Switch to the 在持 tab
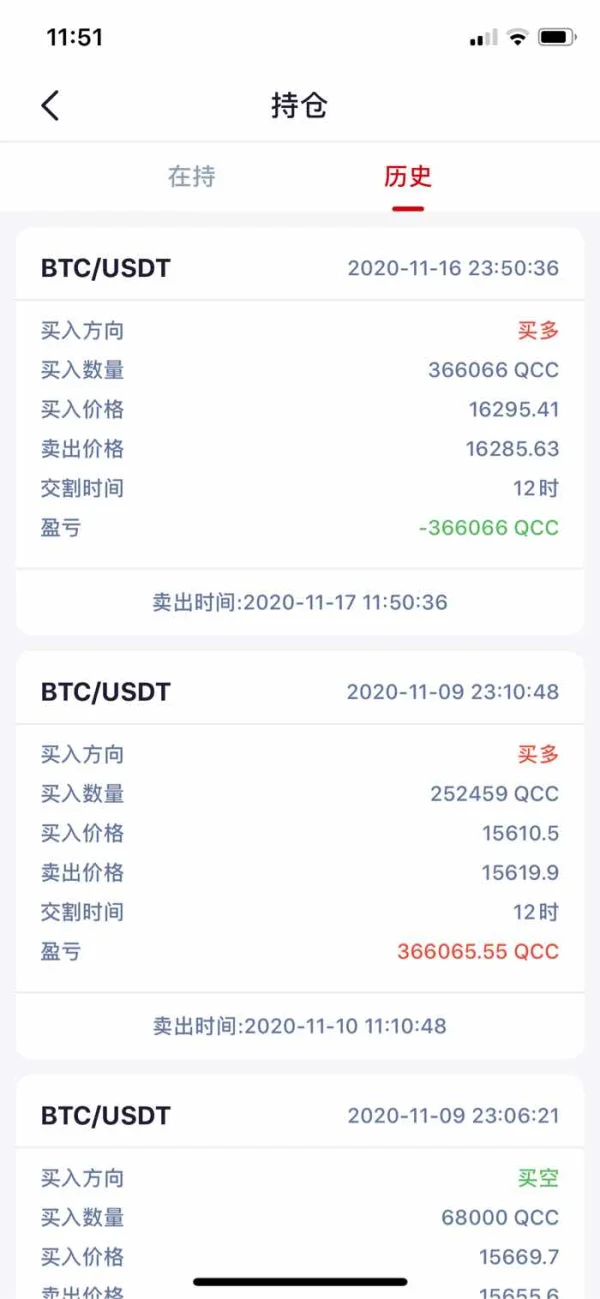Viewport: 600px width, 1299px height. (192, 177)
